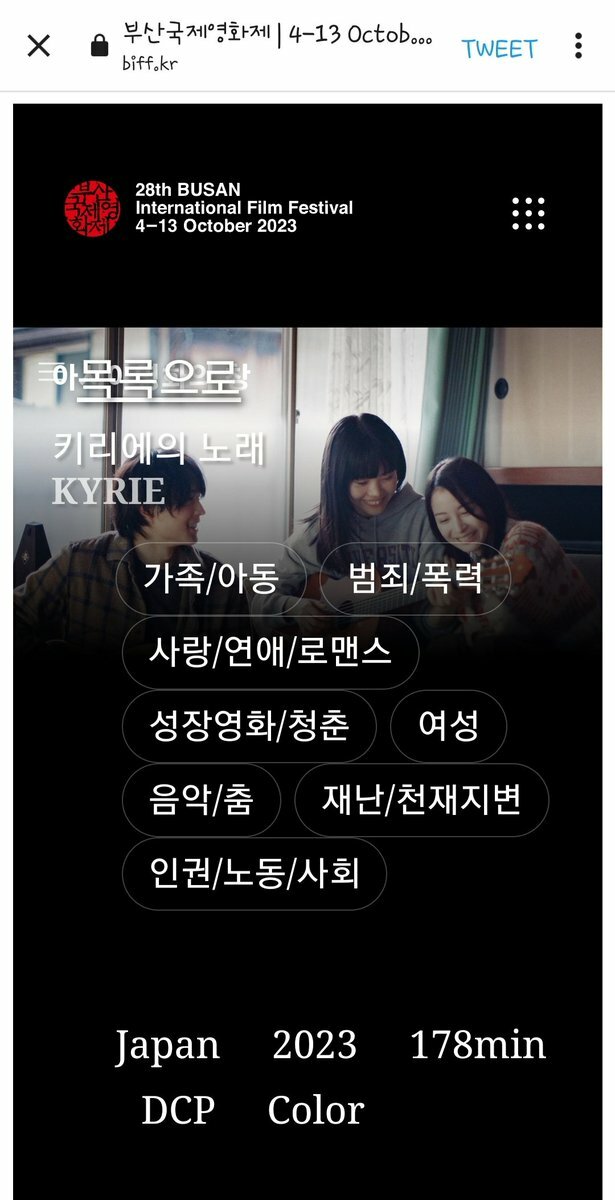Open the festival site grid menu
Image resolution: width=615 pixels, height=1200 pixels.
(x=528, y=213)
